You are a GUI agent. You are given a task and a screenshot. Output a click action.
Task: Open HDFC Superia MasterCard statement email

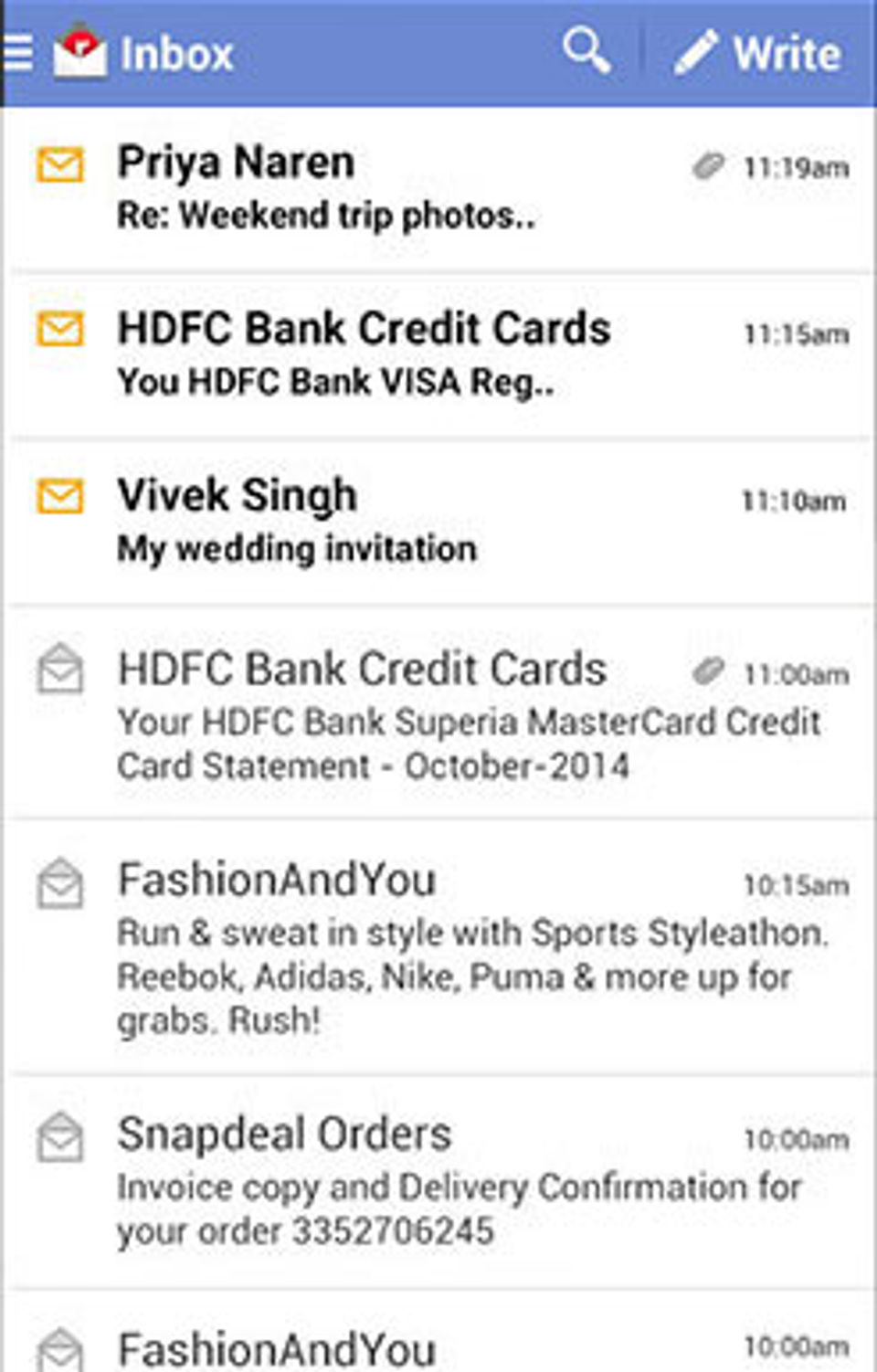pyautogui.click(x=438, y=715)
